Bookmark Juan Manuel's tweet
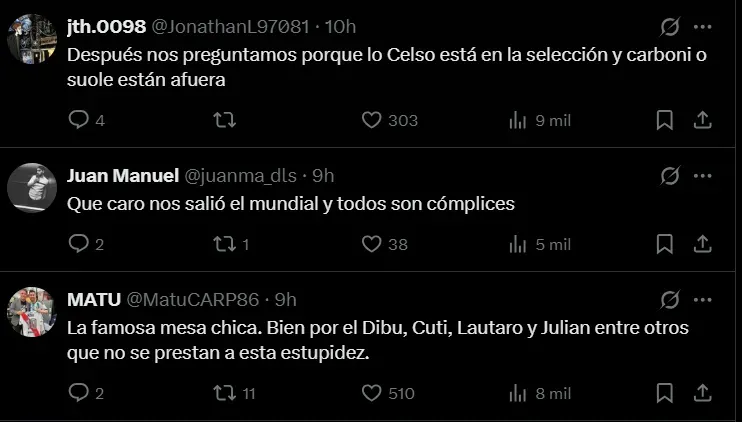The height and width of the screenshot is (422, 742). click(x=664, y=244)
